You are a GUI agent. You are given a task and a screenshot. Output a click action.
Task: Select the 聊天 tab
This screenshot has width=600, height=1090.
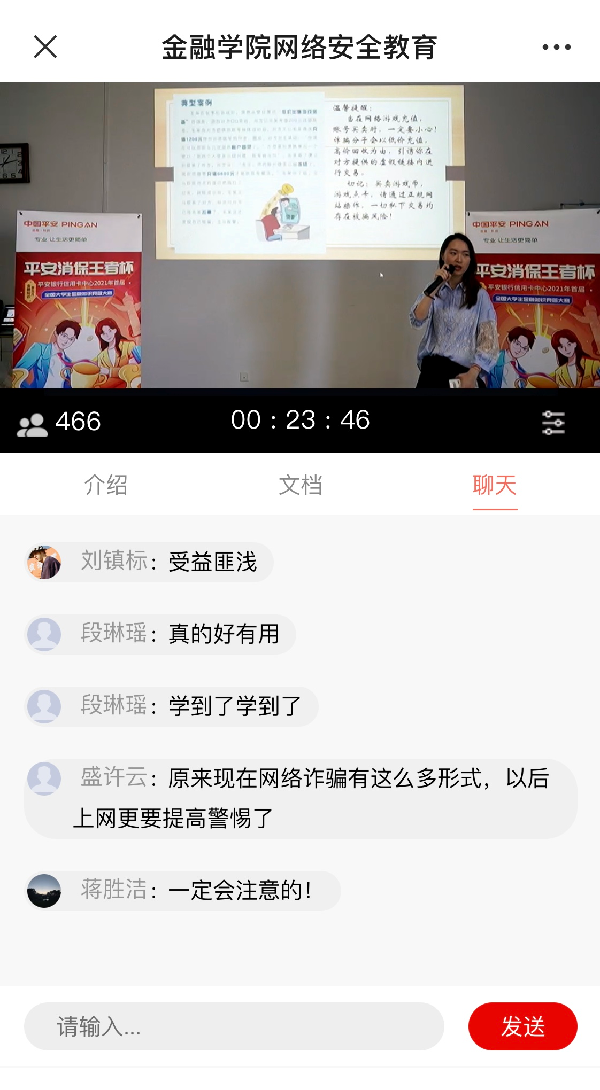pos(495,485)
